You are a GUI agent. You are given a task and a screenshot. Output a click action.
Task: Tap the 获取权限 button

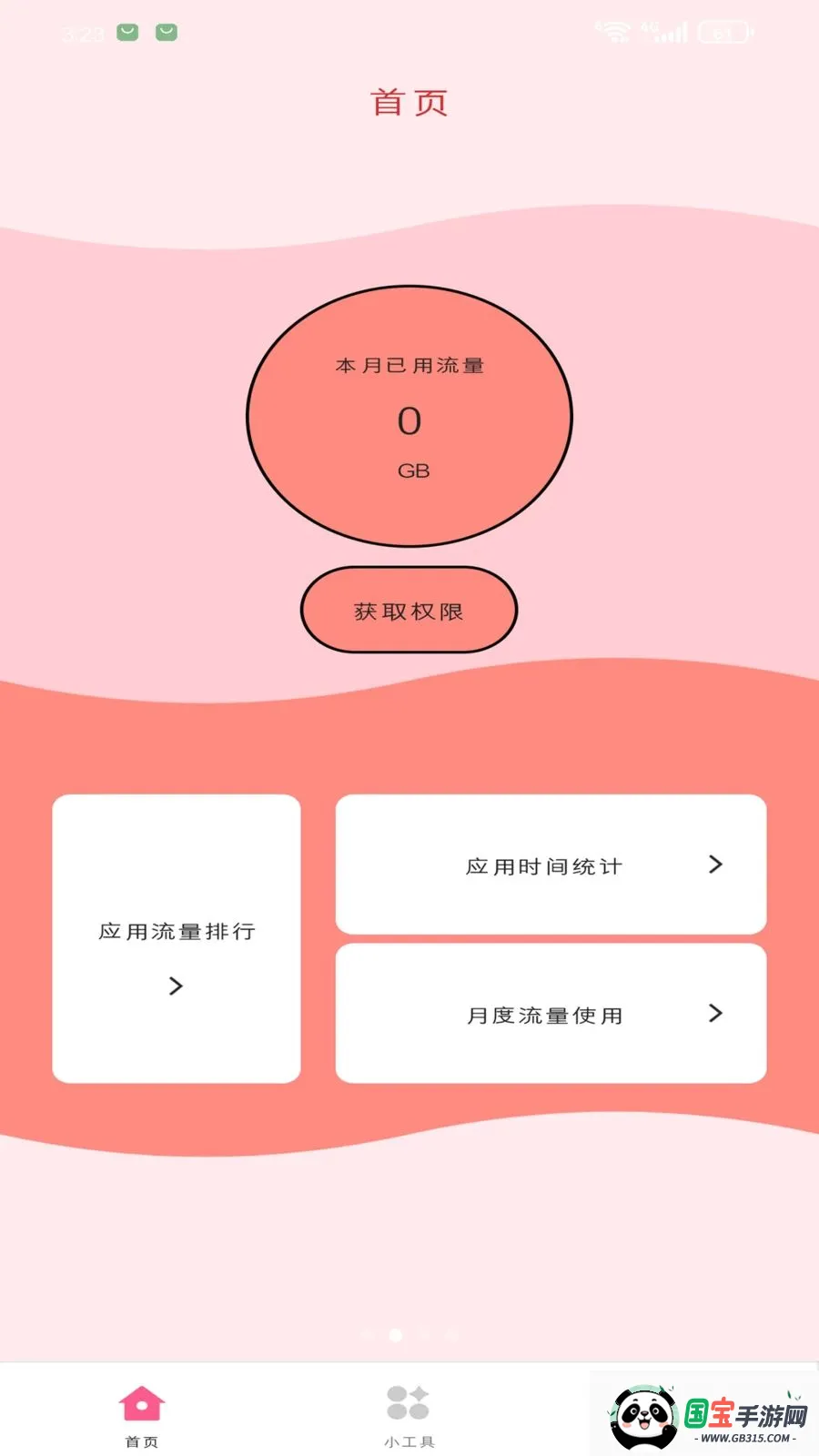click(x=409, y=610)
